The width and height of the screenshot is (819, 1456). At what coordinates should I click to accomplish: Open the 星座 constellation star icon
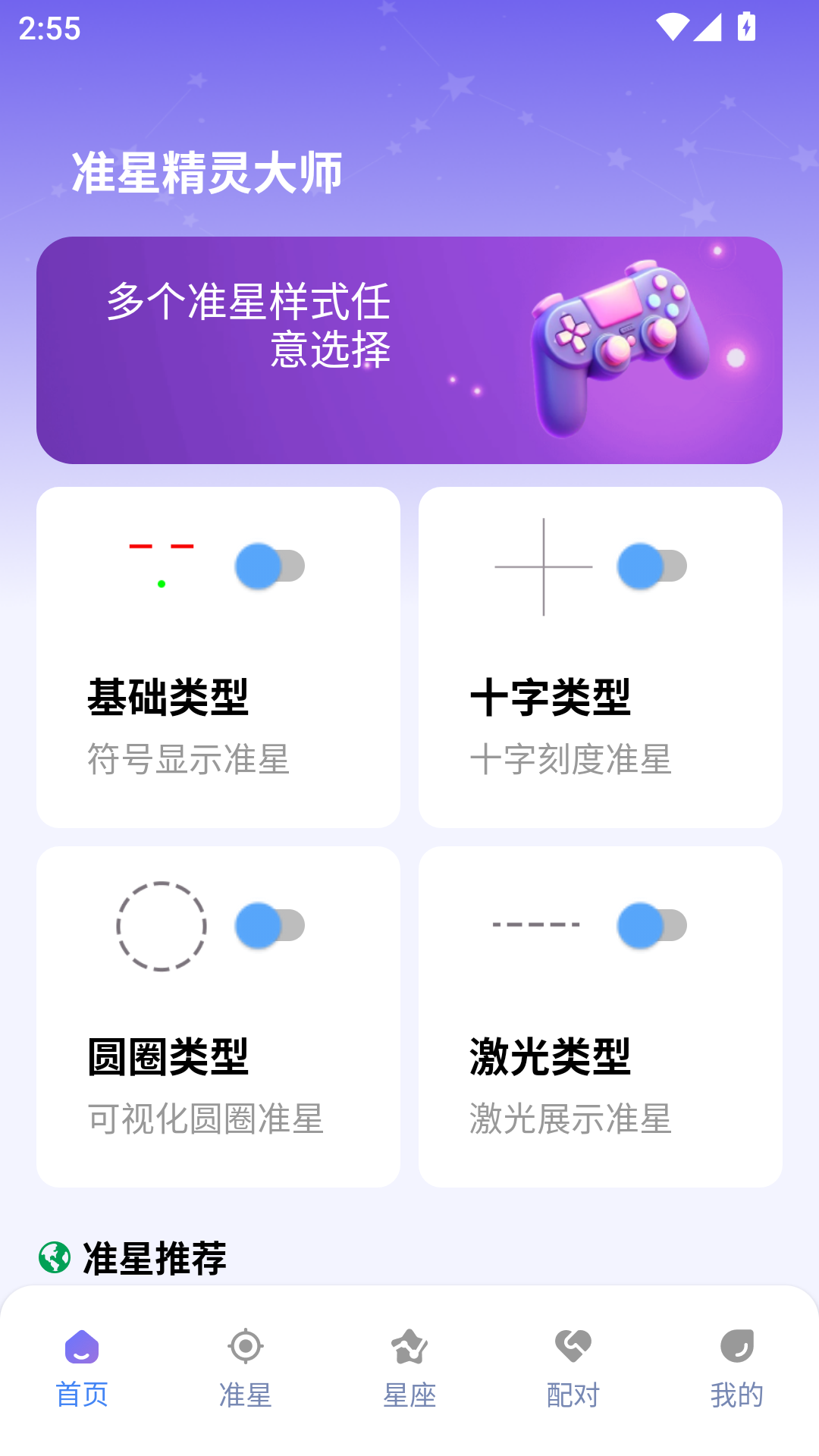pos(409,1348)
